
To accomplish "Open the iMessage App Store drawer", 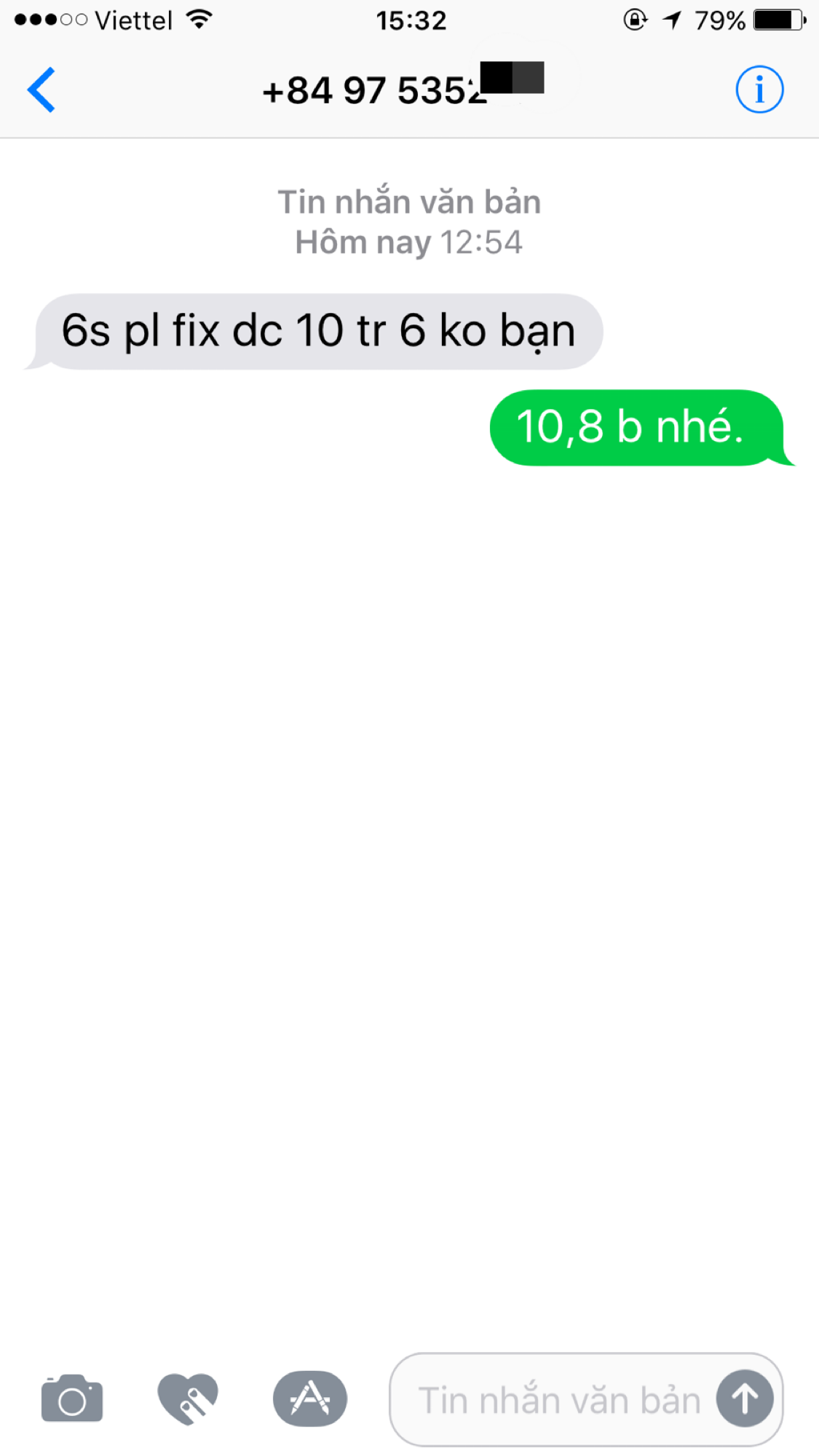I will (x=309, y=1399).
